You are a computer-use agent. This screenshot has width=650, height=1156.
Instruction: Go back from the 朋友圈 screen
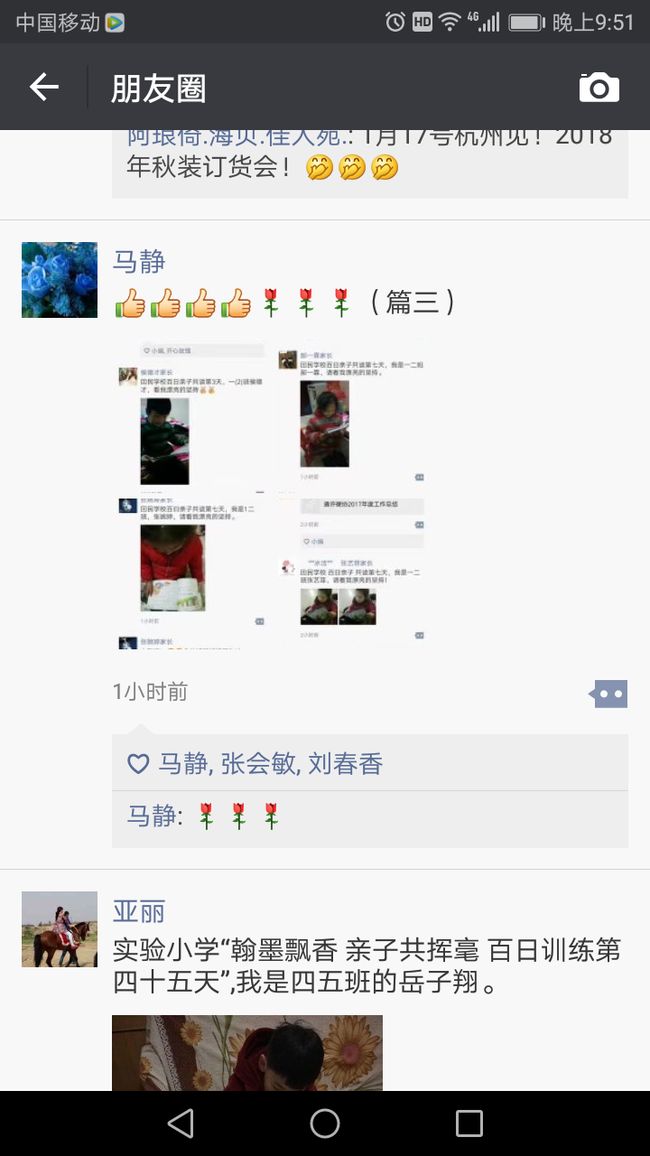pyautogui.click(x=43, y=87)
